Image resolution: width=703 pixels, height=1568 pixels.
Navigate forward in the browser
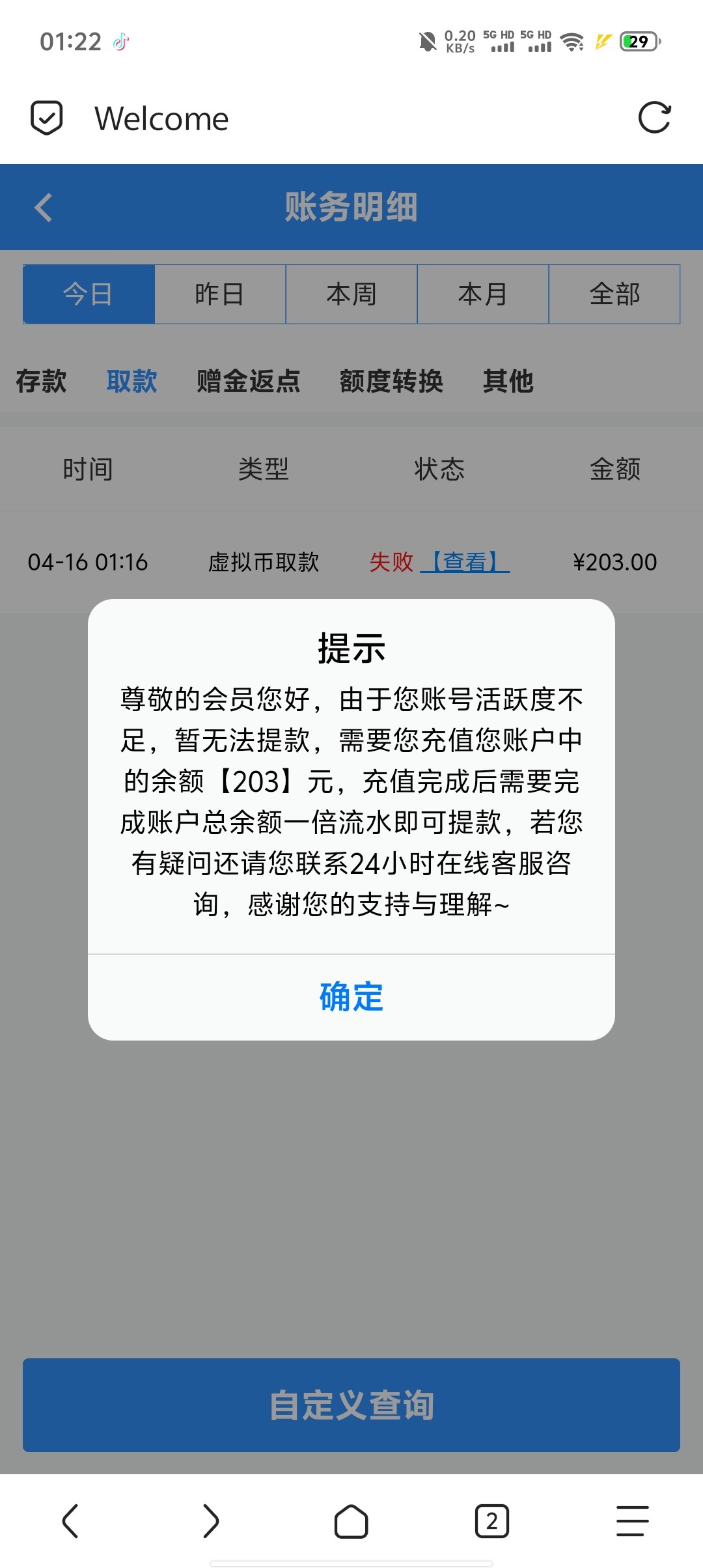(x=211, y=1521)
